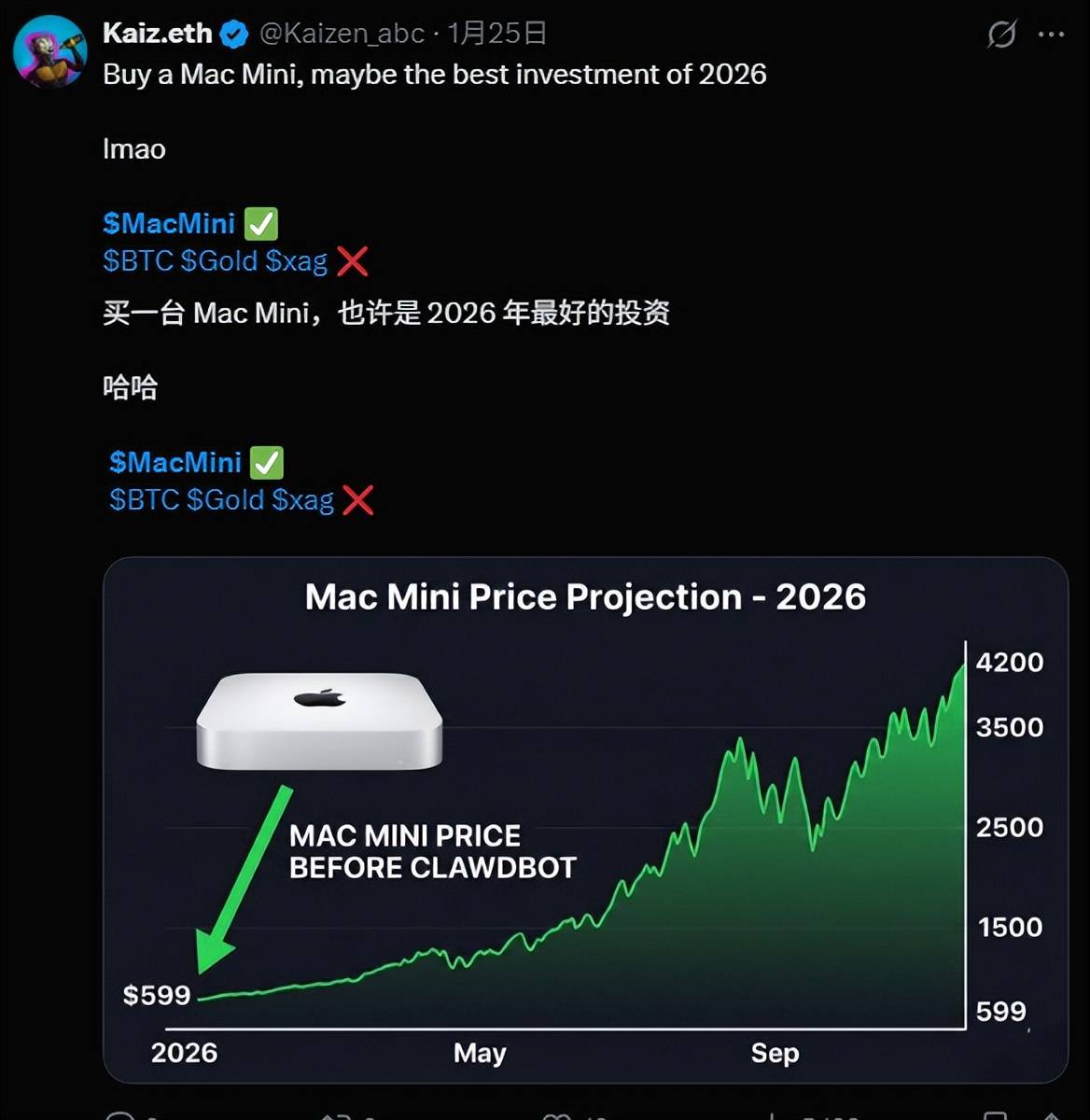The image size is (1090, 1120).
Task: Open the Kaiz.eth profile name
Action: tap(157, 32)
